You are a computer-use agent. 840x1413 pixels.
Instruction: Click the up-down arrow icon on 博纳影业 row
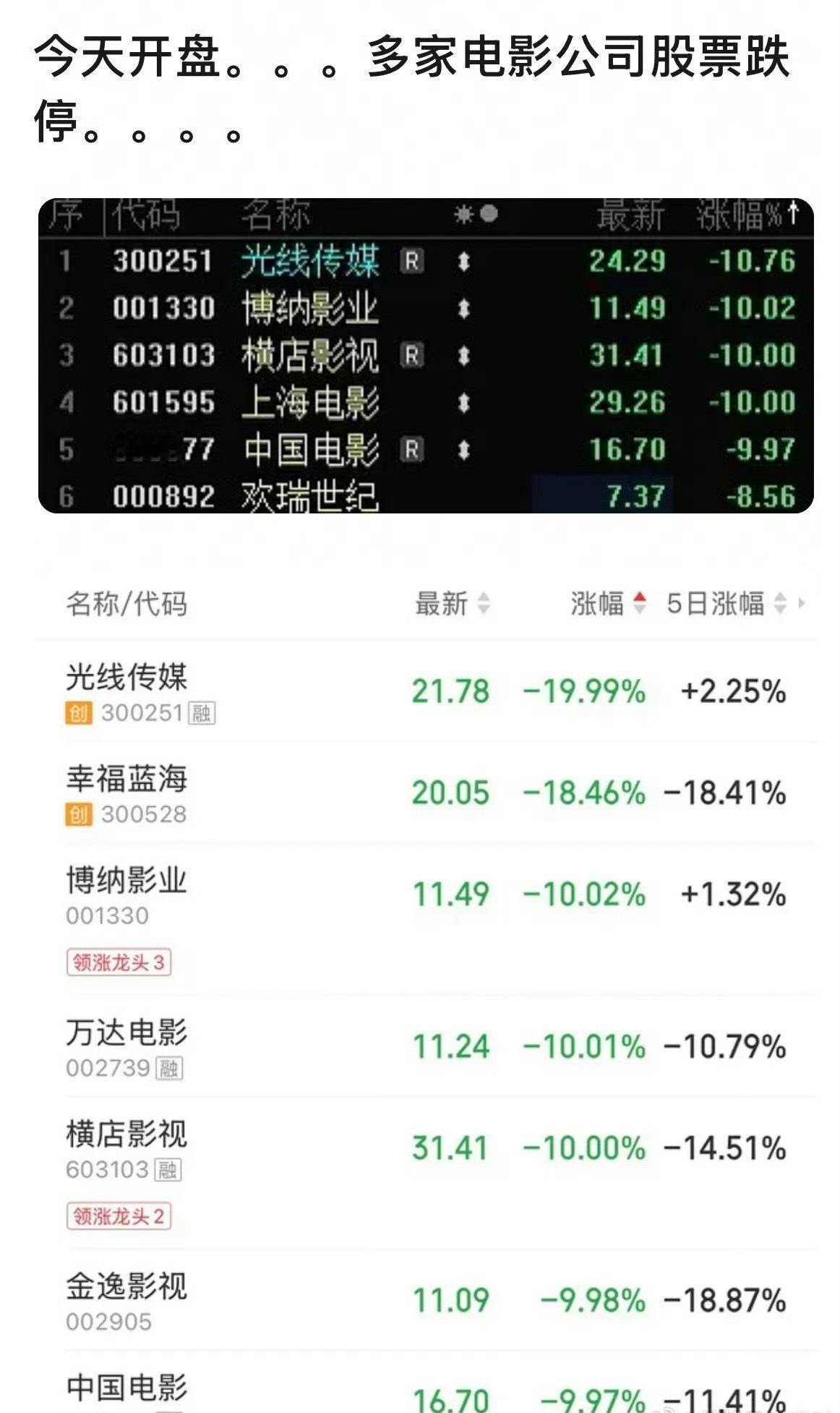(x=463, y=309)
